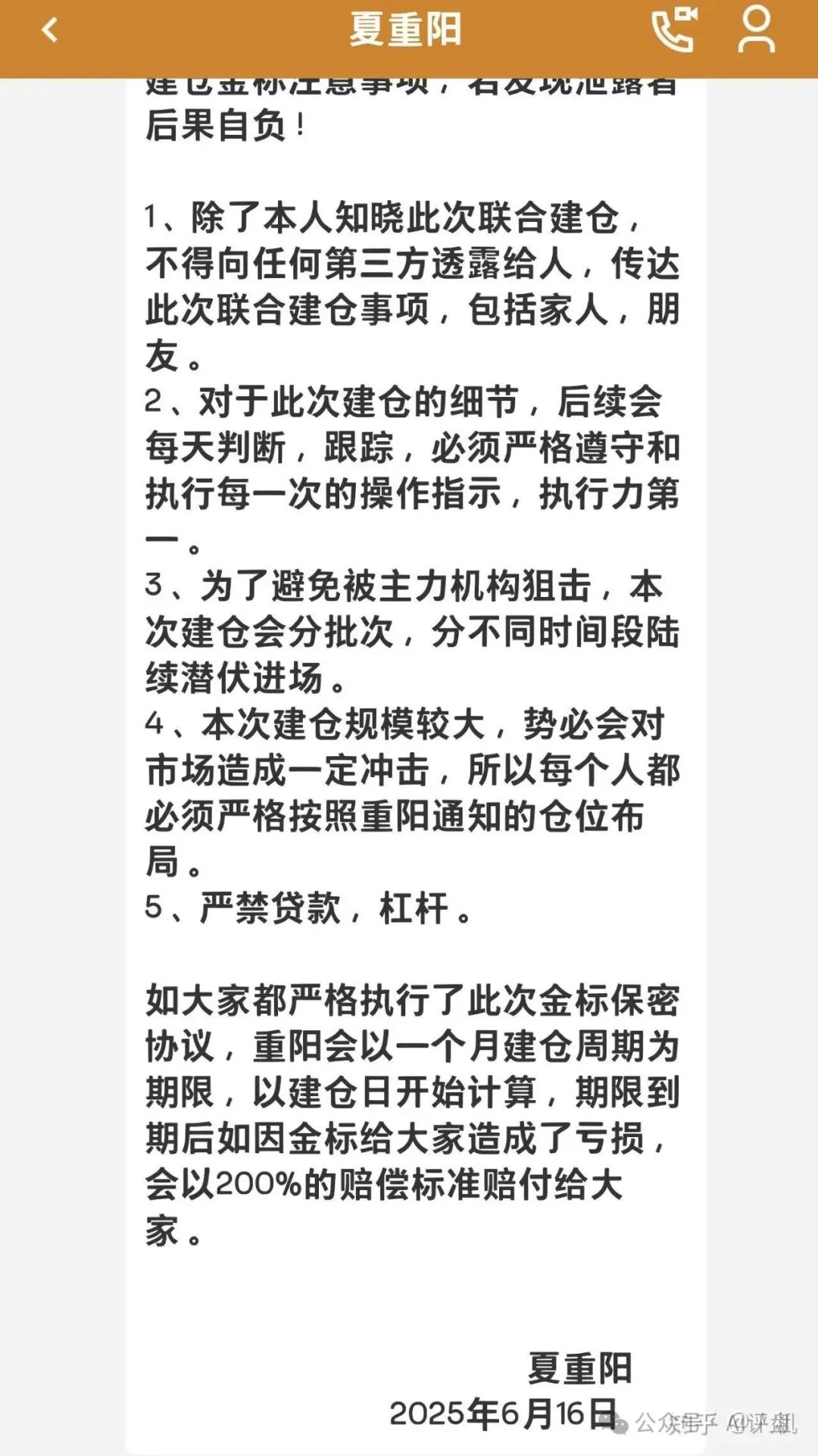The height and width of the screenshot is (1456, 818).
Task: Open 夏重阳's contact profile
Action: pyautogui.click(x=756, y=30)
